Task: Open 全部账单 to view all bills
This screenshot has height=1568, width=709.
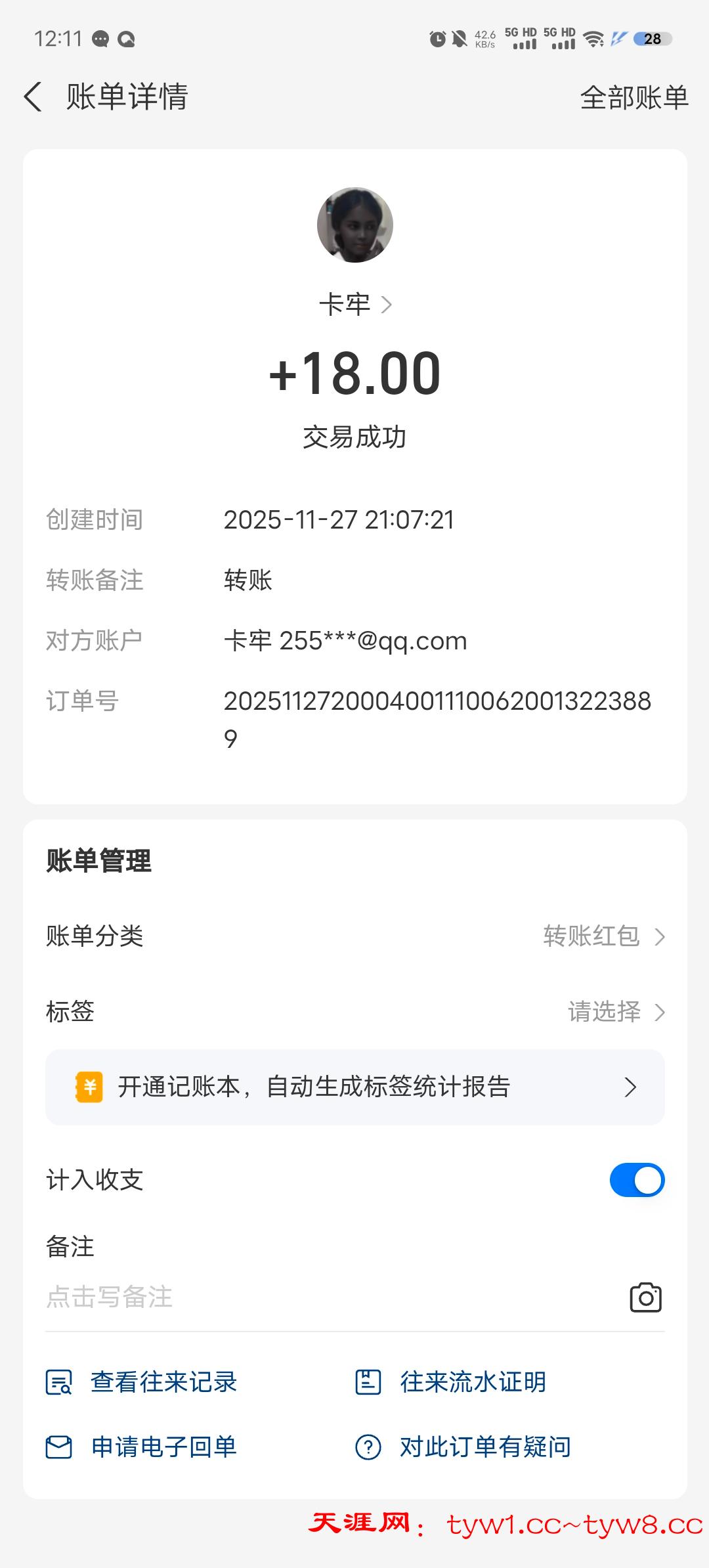Action: click(634, 98)
